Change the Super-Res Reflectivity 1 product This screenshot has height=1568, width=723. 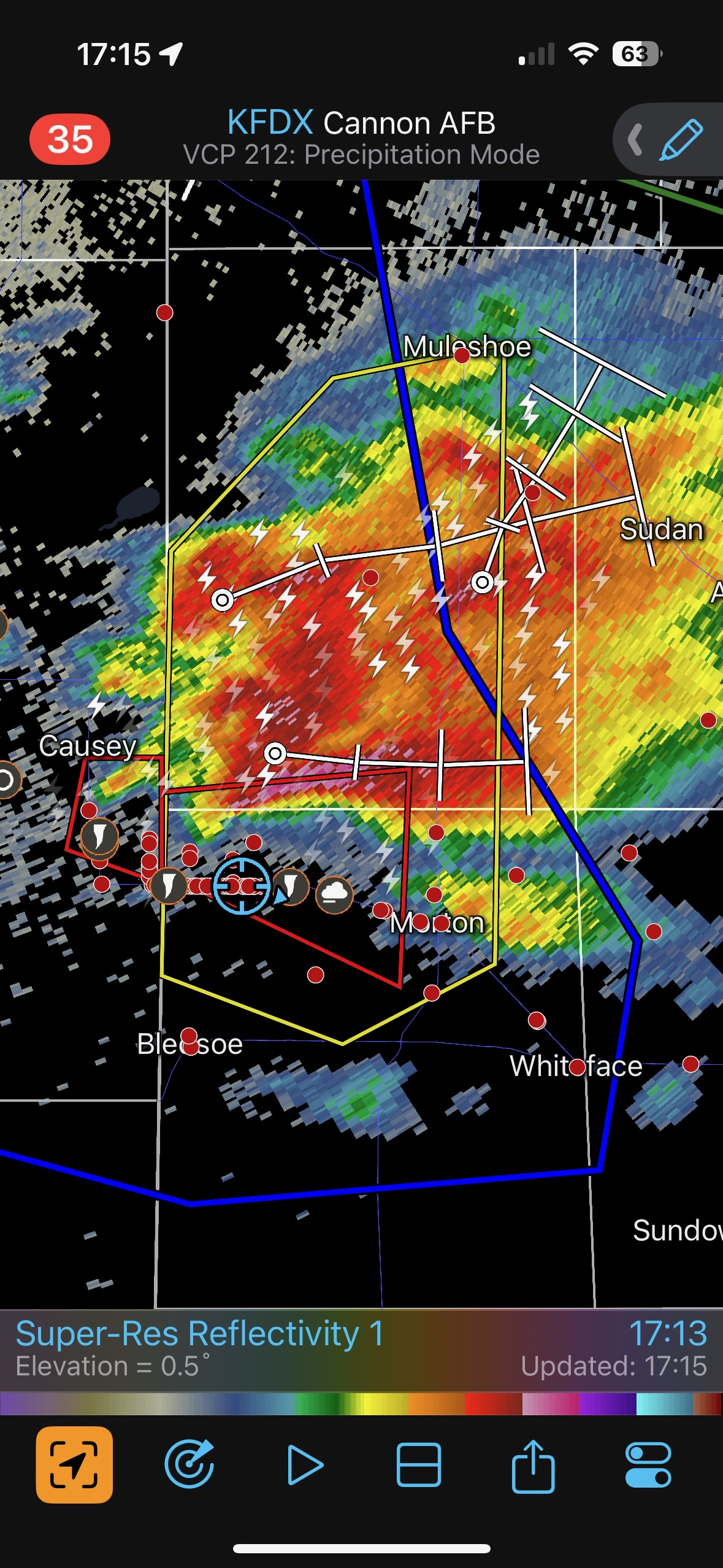[200, 1335]
